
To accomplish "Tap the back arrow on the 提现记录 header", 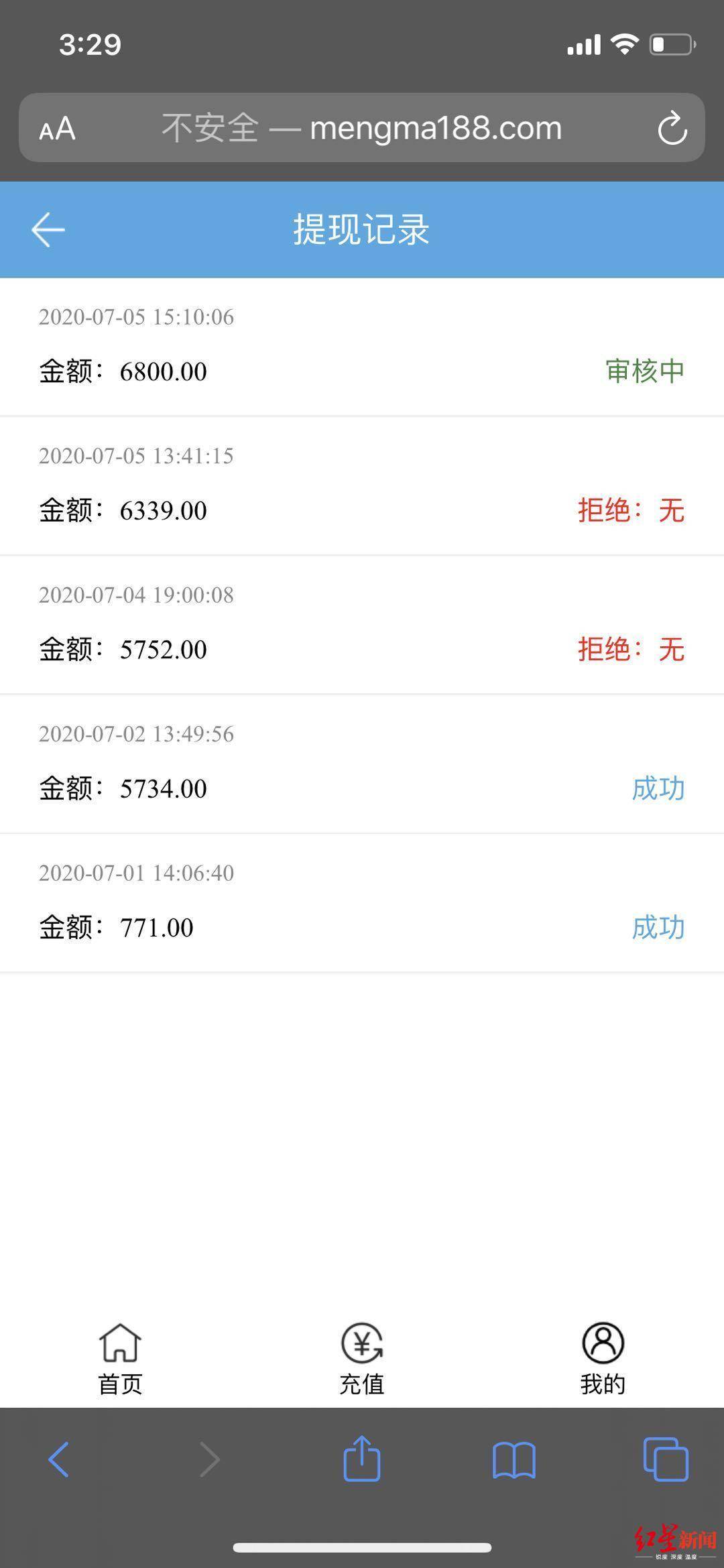I will pos(47,229).
